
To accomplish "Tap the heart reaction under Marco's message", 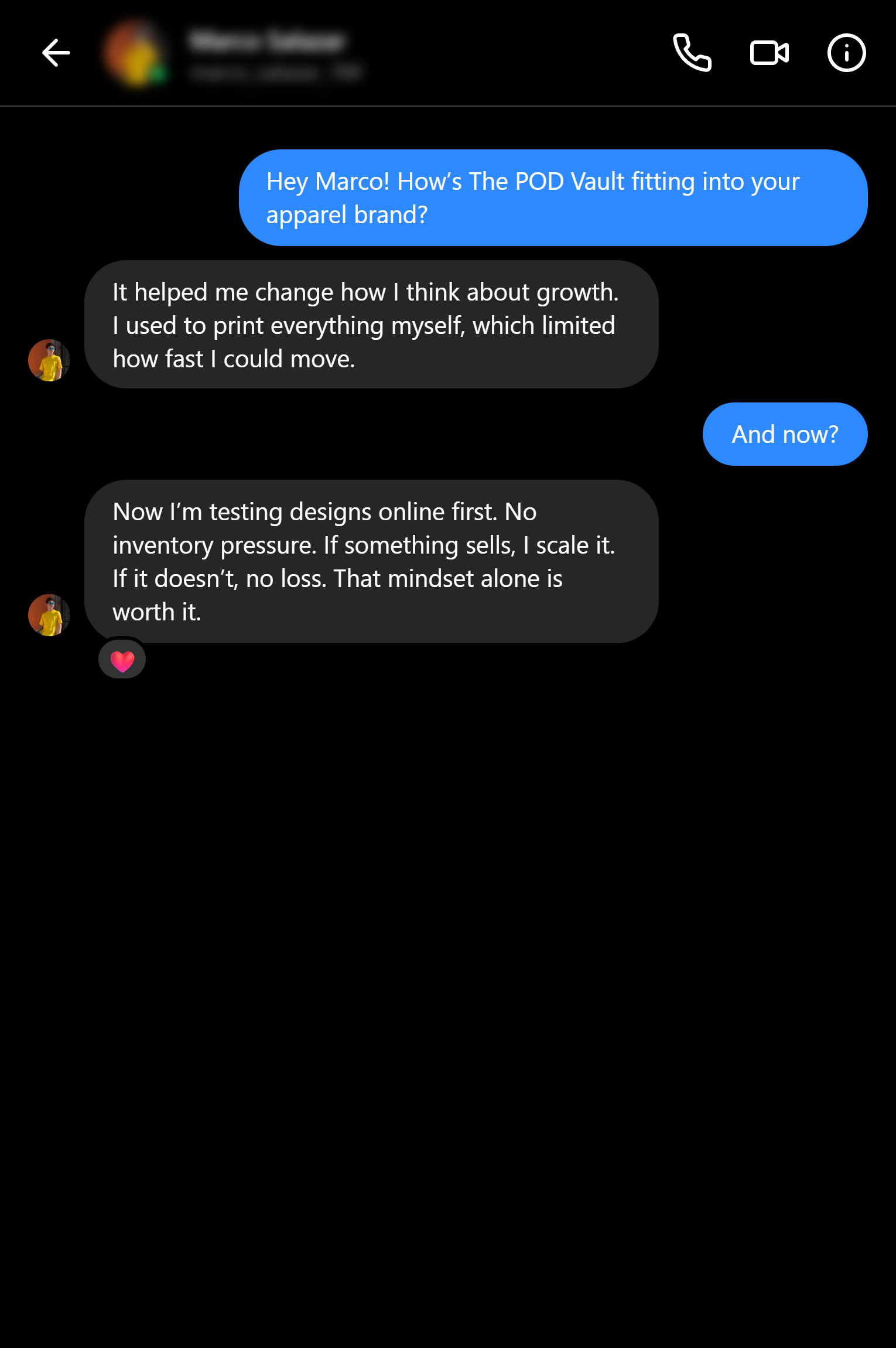I will tap(122, 660).
